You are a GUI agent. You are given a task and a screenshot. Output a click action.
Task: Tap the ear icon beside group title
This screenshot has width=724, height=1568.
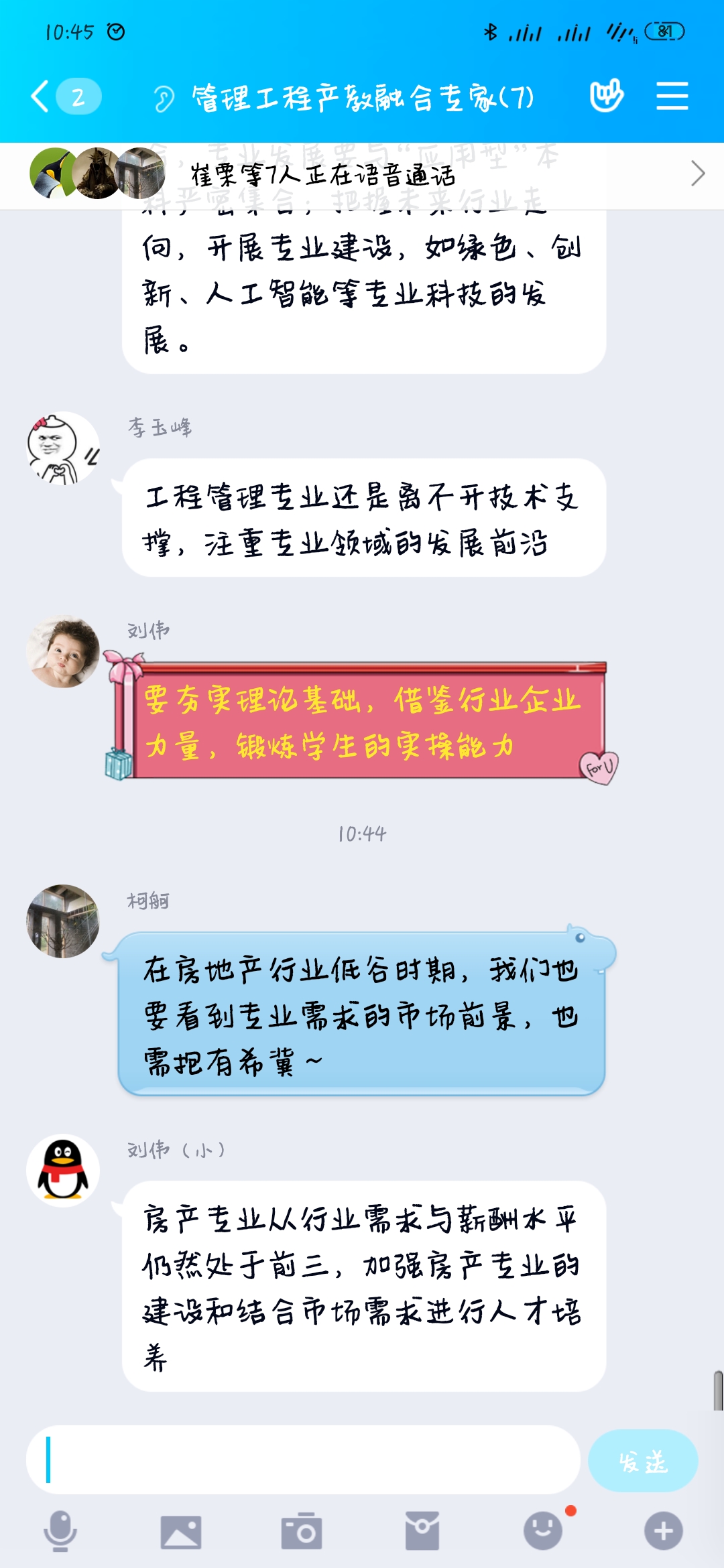pyautogui.click(x=163, y=99)
